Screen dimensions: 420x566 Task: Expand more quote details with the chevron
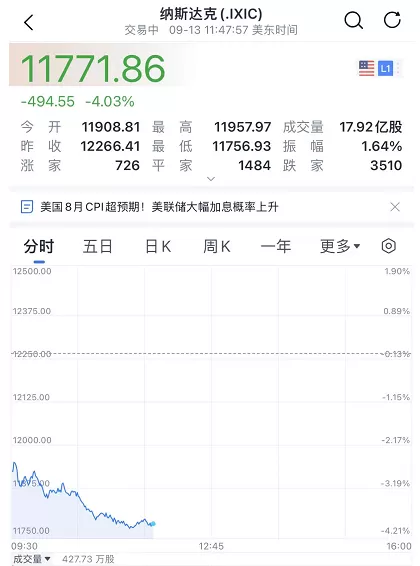click(x=211, y=179)
